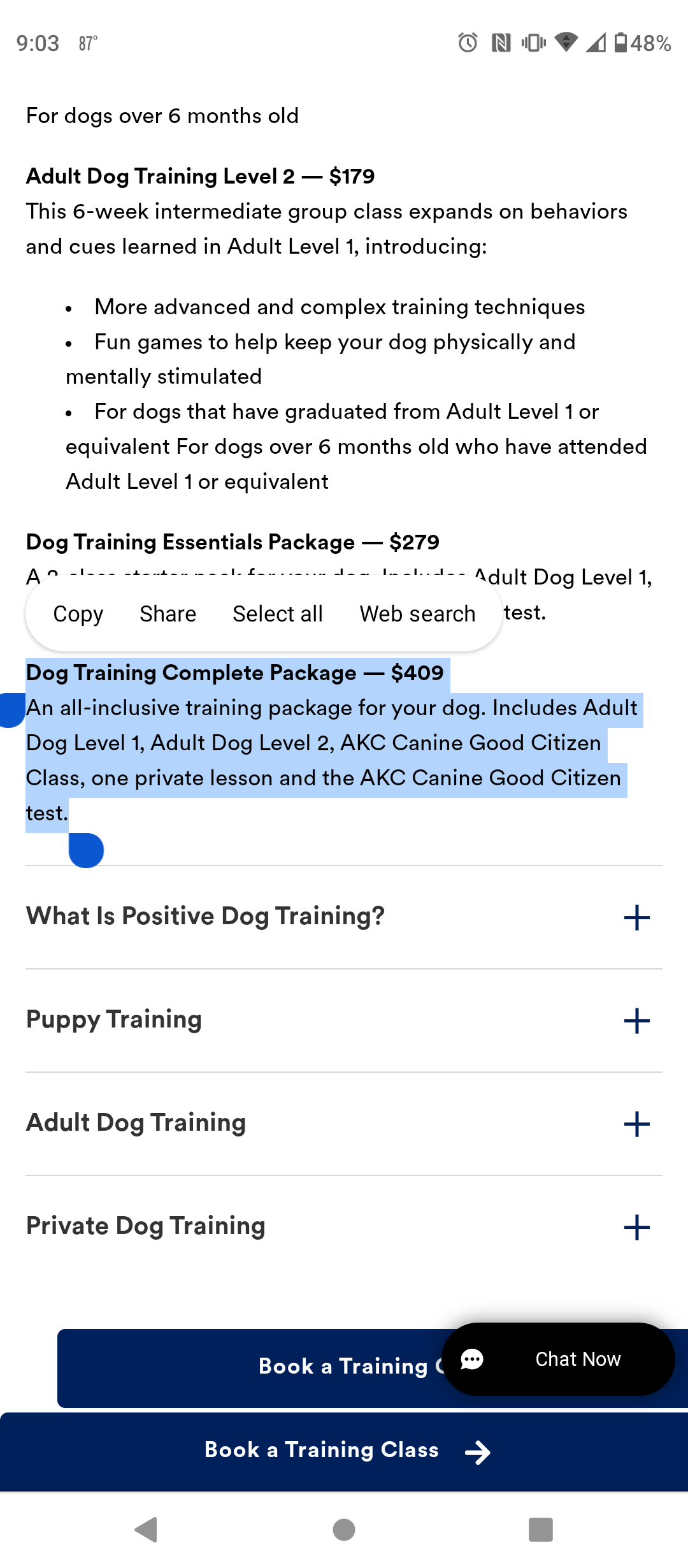
Task: Tap the bottom Book a Training Class bar
Action: [x=344, y=1451]
